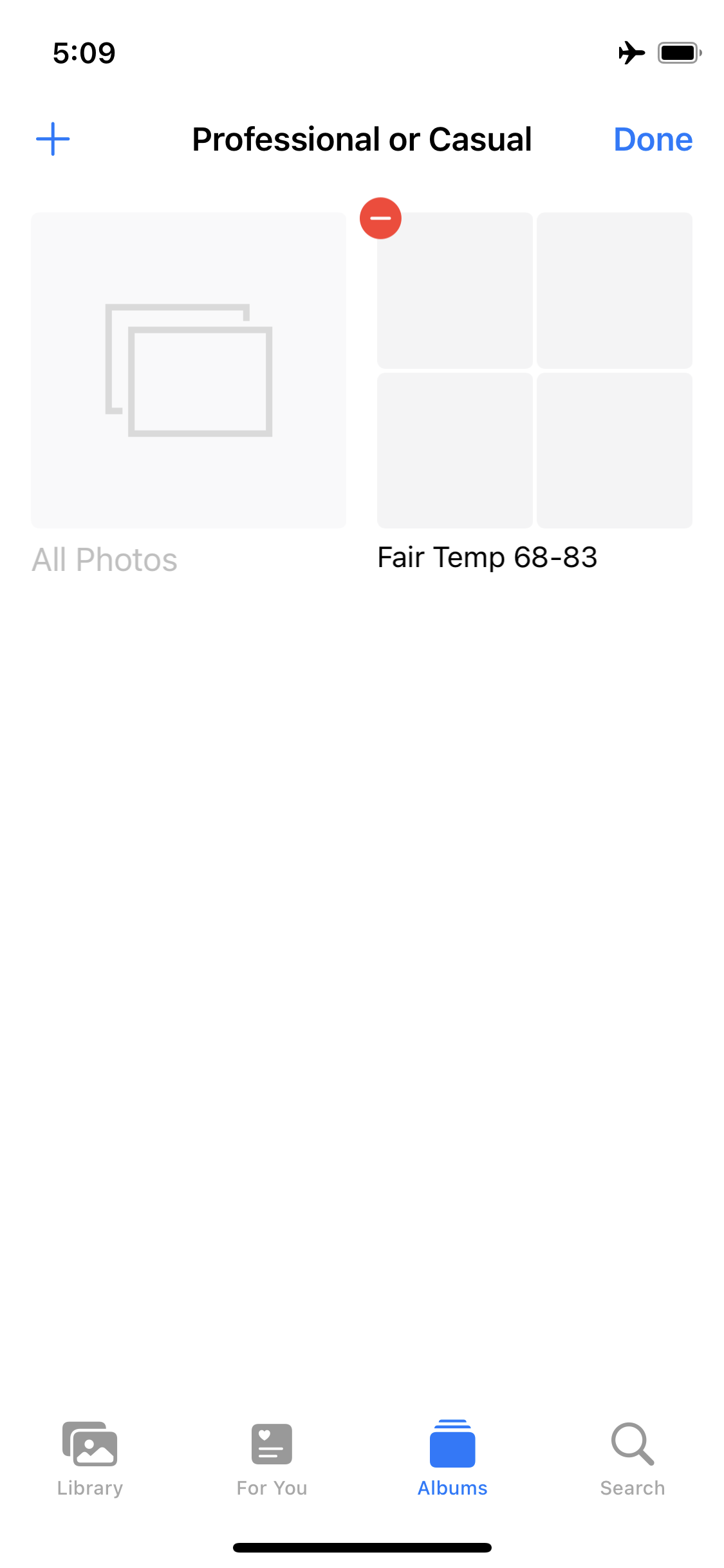Tap the stacked photos placeholder in All Photos
This screenshot has width=724, height=1568.
click(x=189, y=370)
